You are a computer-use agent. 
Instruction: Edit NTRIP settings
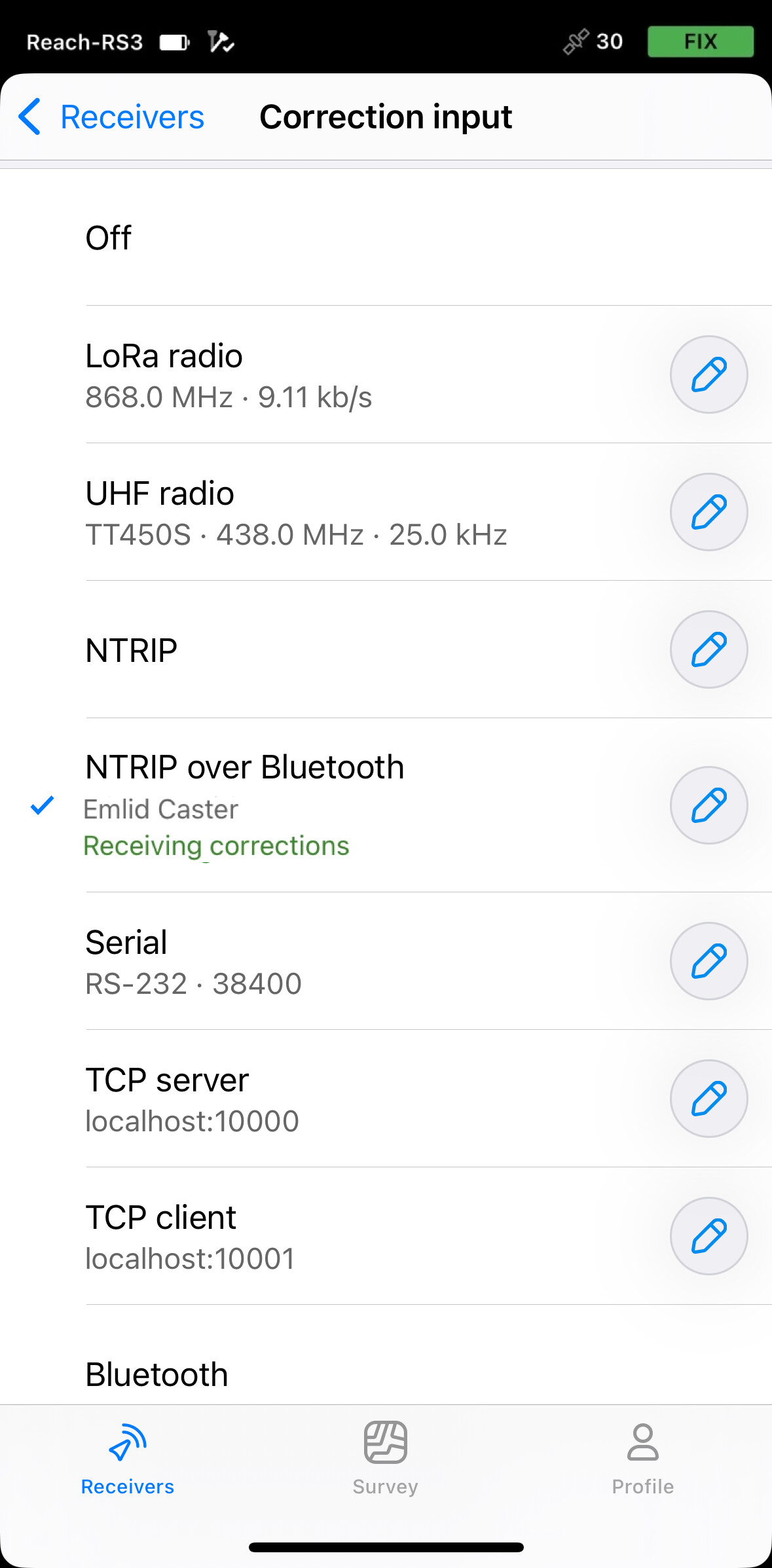coord(708,649)
